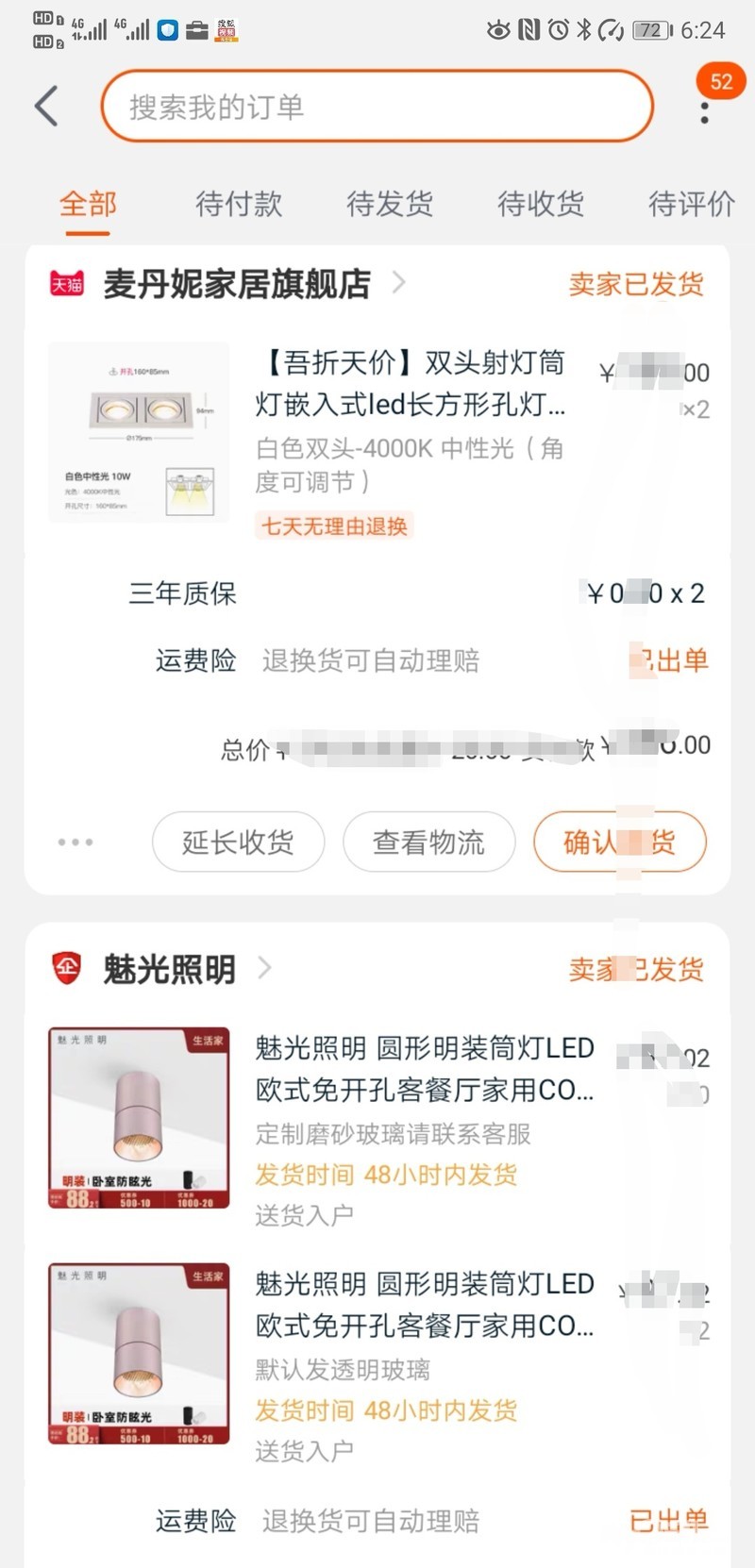Select the 待收货 tab
This screenshot has width=755, height=1568.
(541, 204)
